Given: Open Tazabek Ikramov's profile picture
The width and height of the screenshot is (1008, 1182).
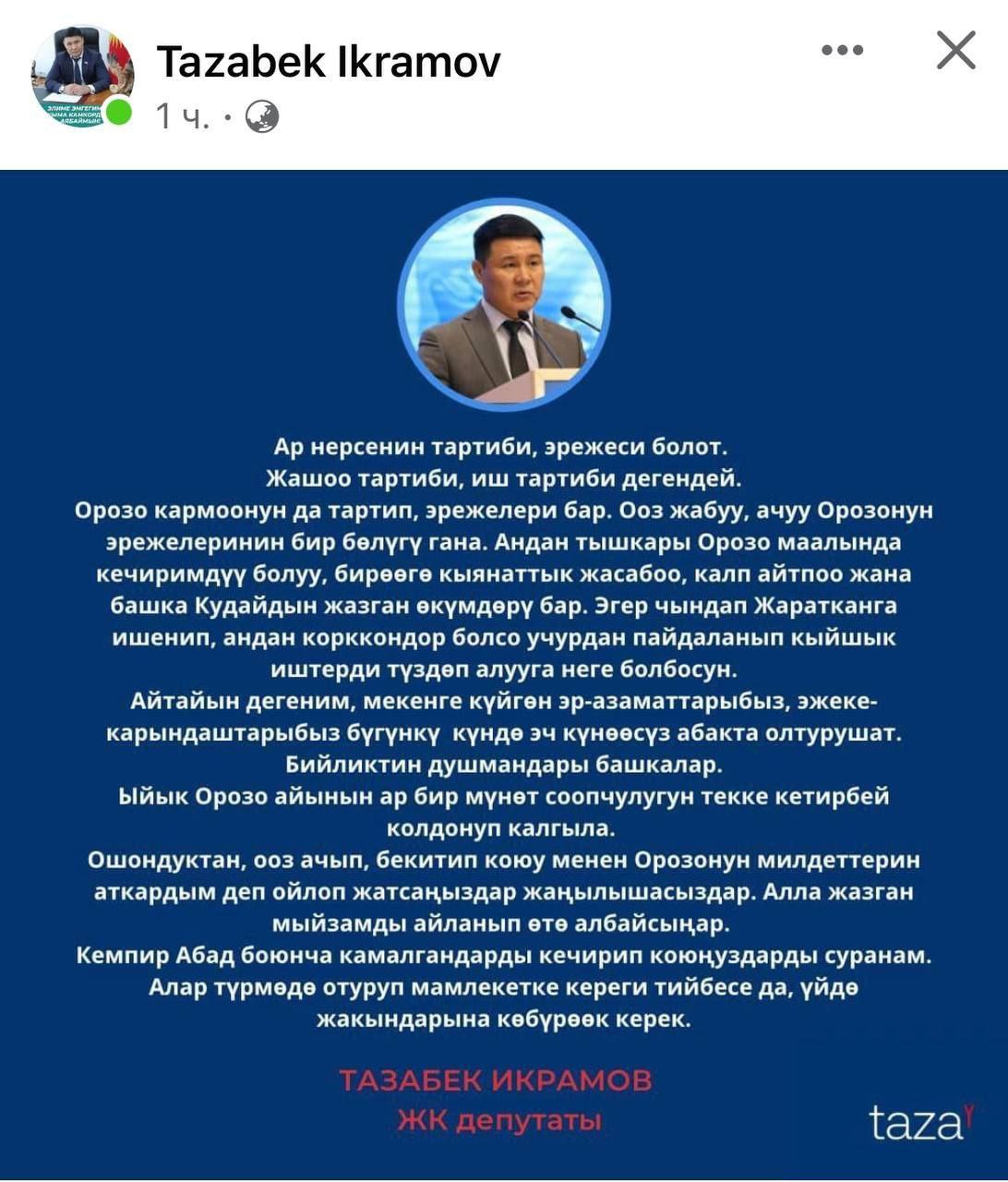Looking at the screenshot, I should coord(81,76).
